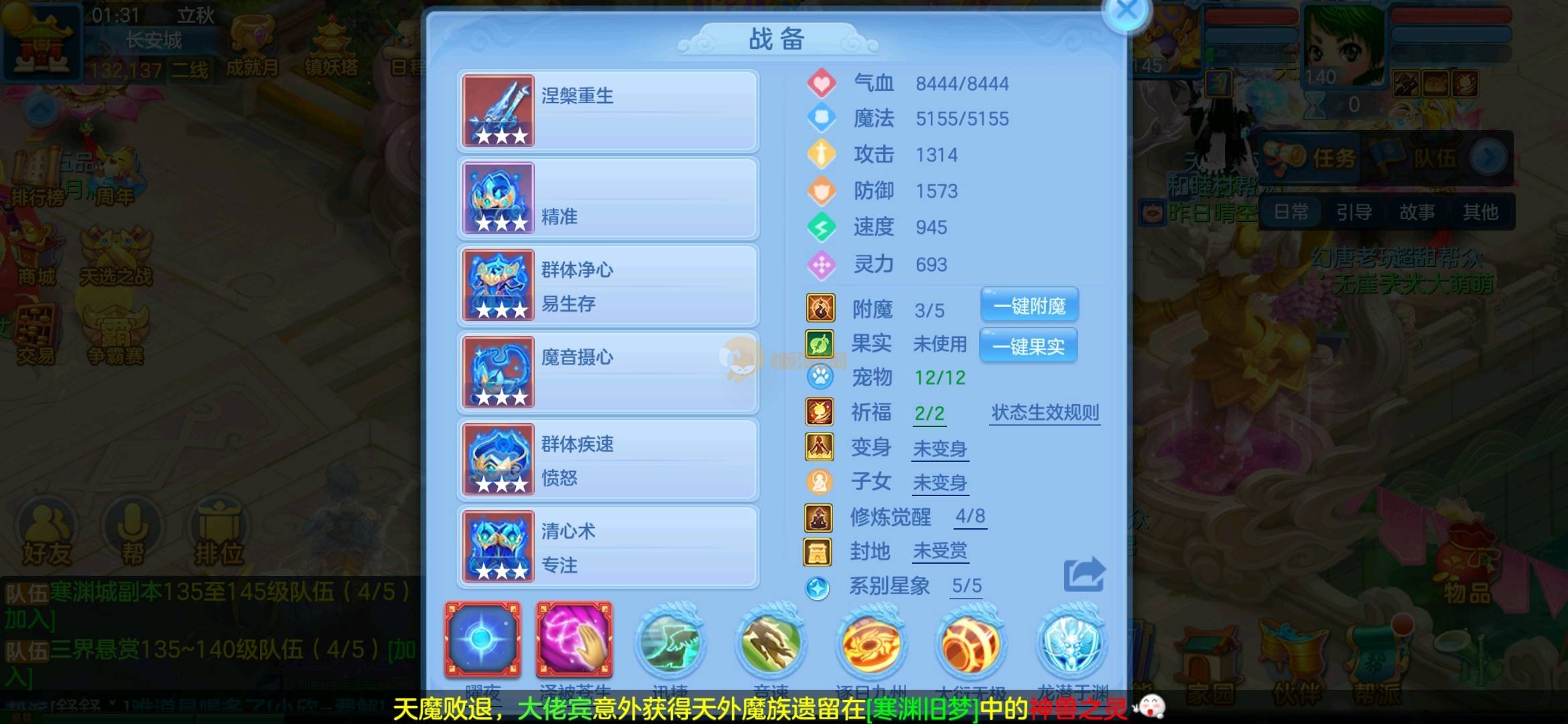1568x724 pixels.
Task: View 修炼觉醒 4/8 details
Action: 970,516
